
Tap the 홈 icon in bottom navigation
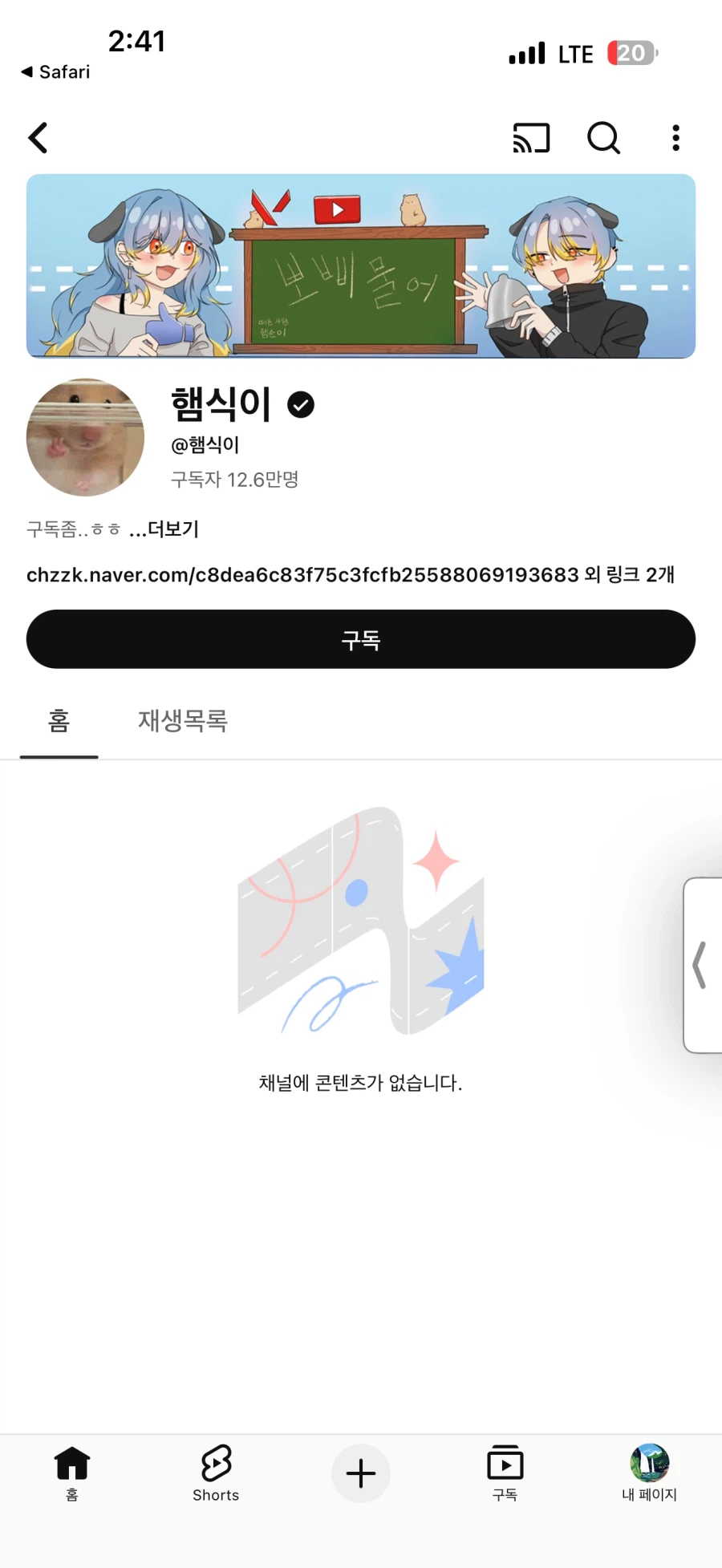coord(72,1474)
